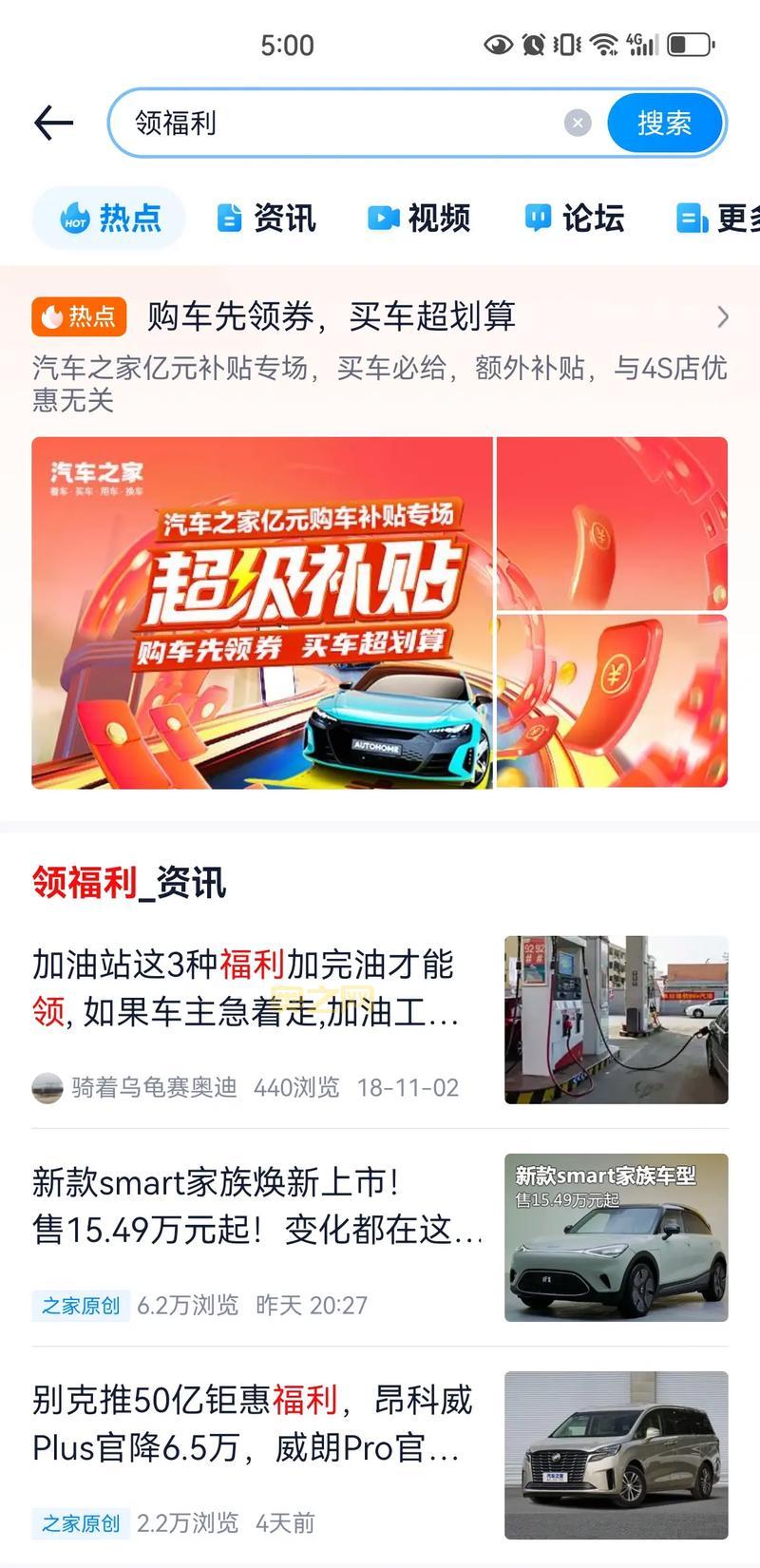Click the speech bubble icon beside 论坛
Screen dimensions: 760x1568
(538, 217)
